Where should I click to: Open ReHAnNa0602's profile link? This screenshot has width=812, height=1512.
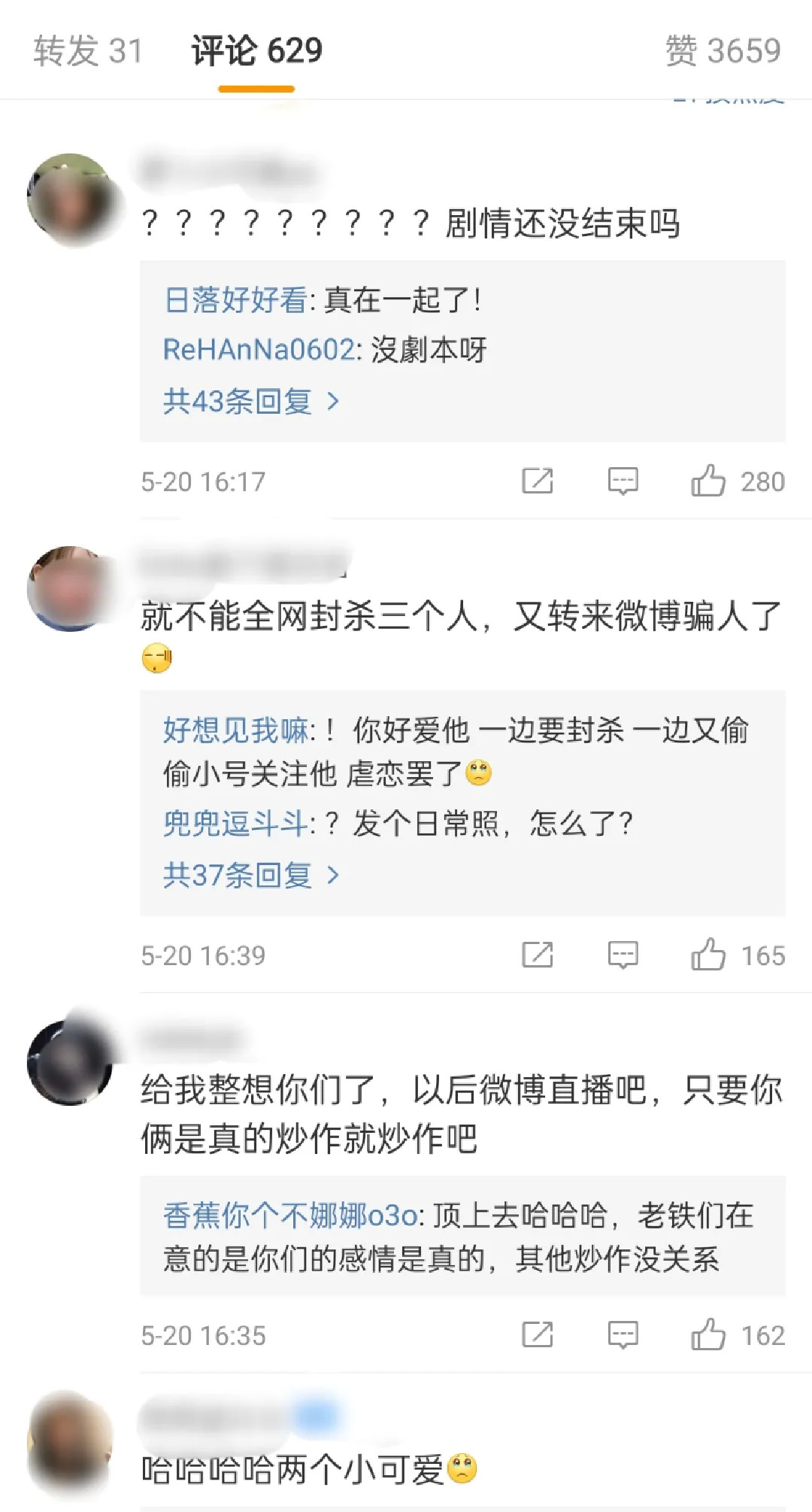pos(259,350)
